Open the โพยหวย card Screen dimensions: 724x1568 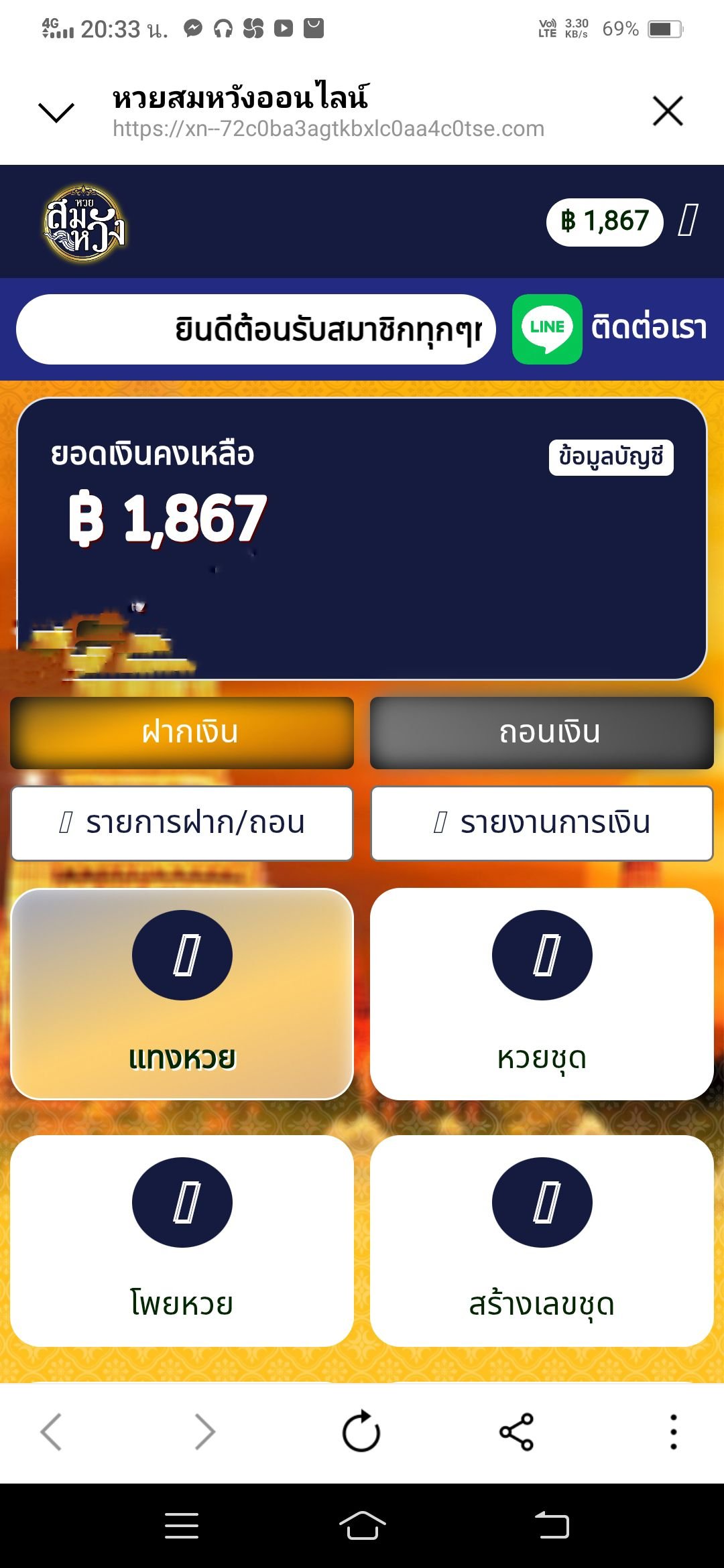182,1240
